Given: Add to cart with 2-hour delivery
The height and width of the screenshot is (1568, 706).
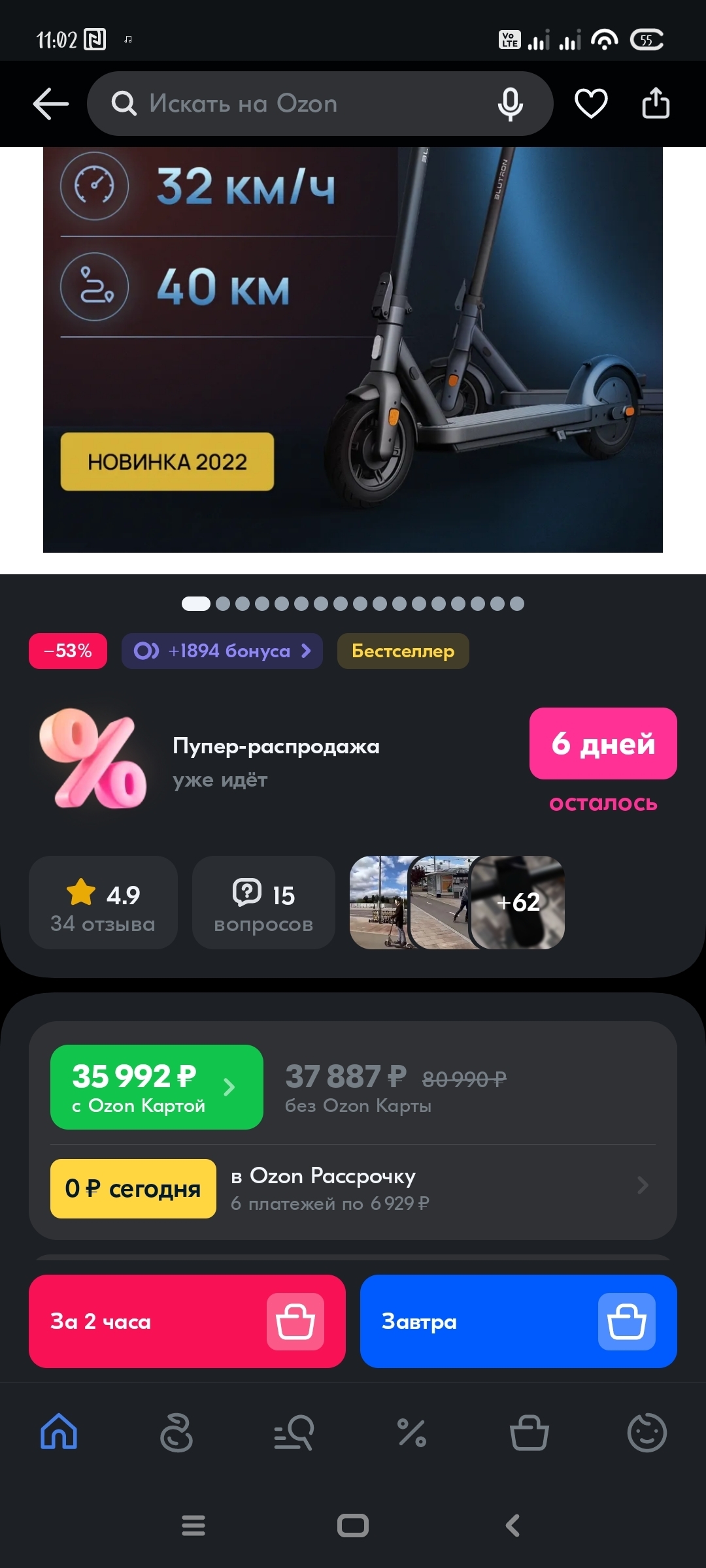Looking at the screenshot, I should 187,1321.
